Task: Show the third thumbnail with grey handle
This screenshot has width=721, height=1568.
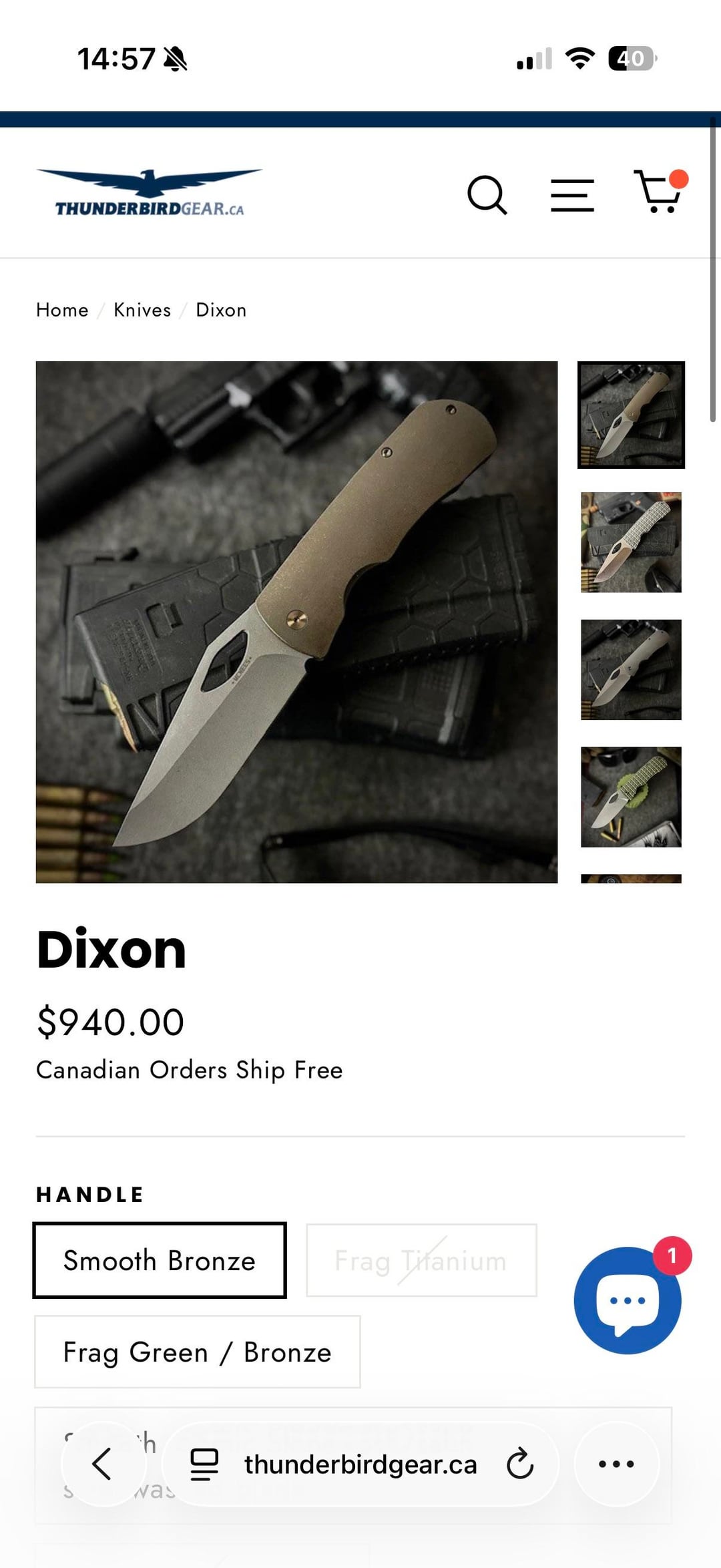Action: click(x=631, y=669)
